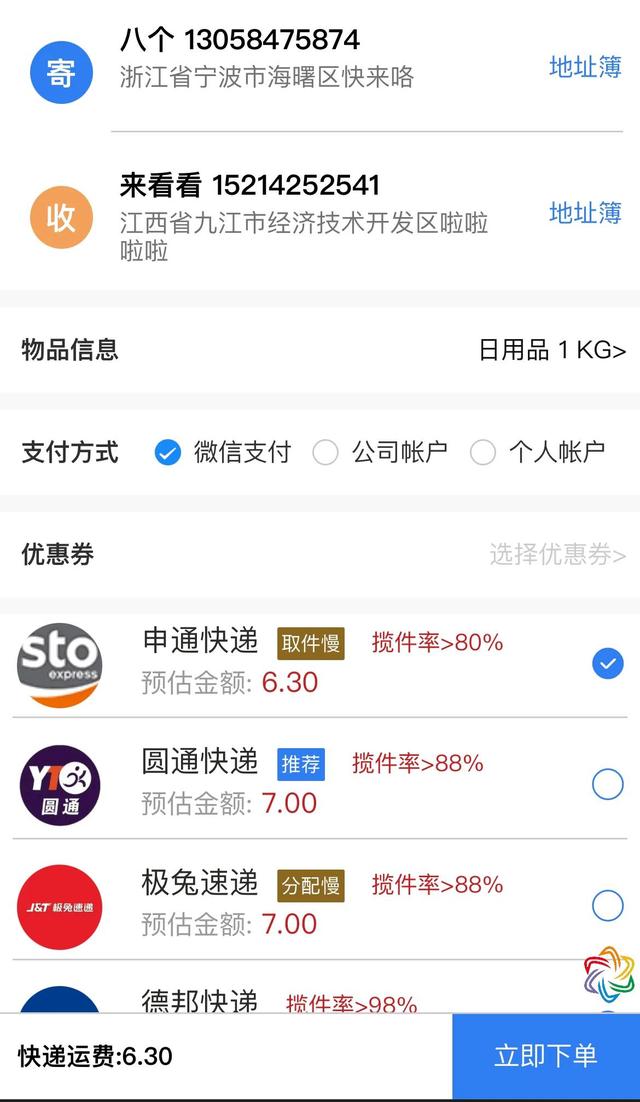Select 公司帐户 payment method
Viewport: 640px width, 1102px height.
(x=380, y=453)
